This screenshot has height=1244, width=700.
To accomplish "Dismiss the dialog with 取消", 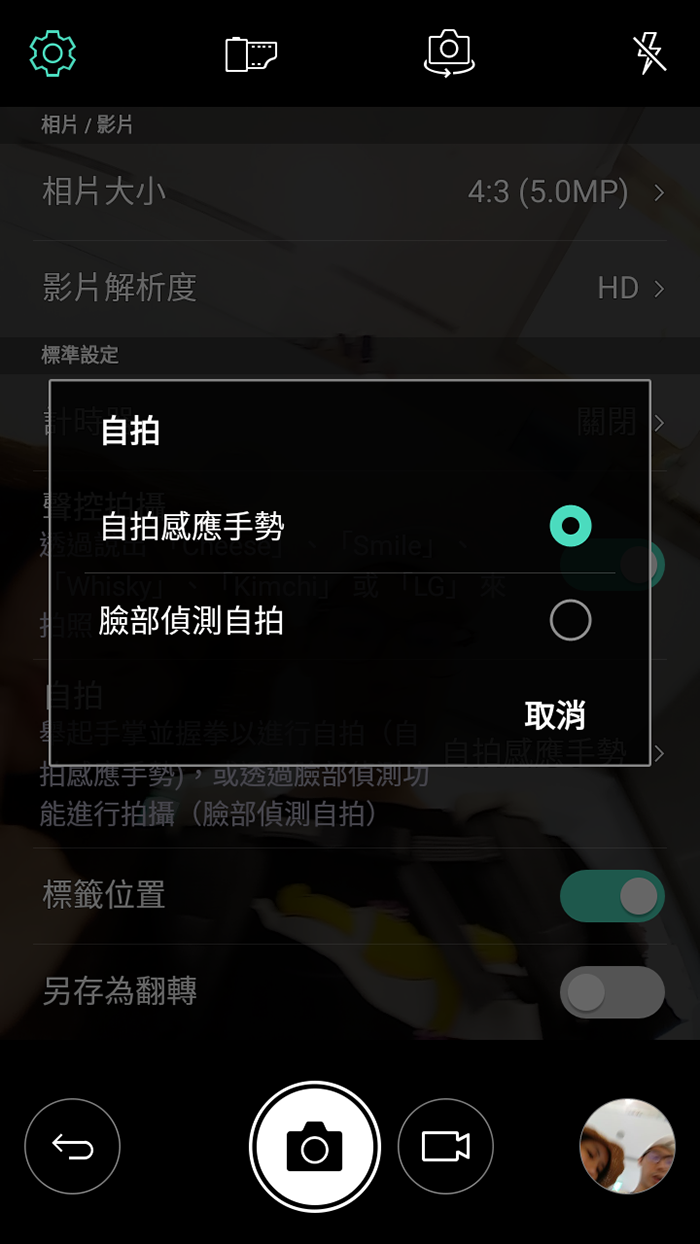I will click(x=554, y=715).
